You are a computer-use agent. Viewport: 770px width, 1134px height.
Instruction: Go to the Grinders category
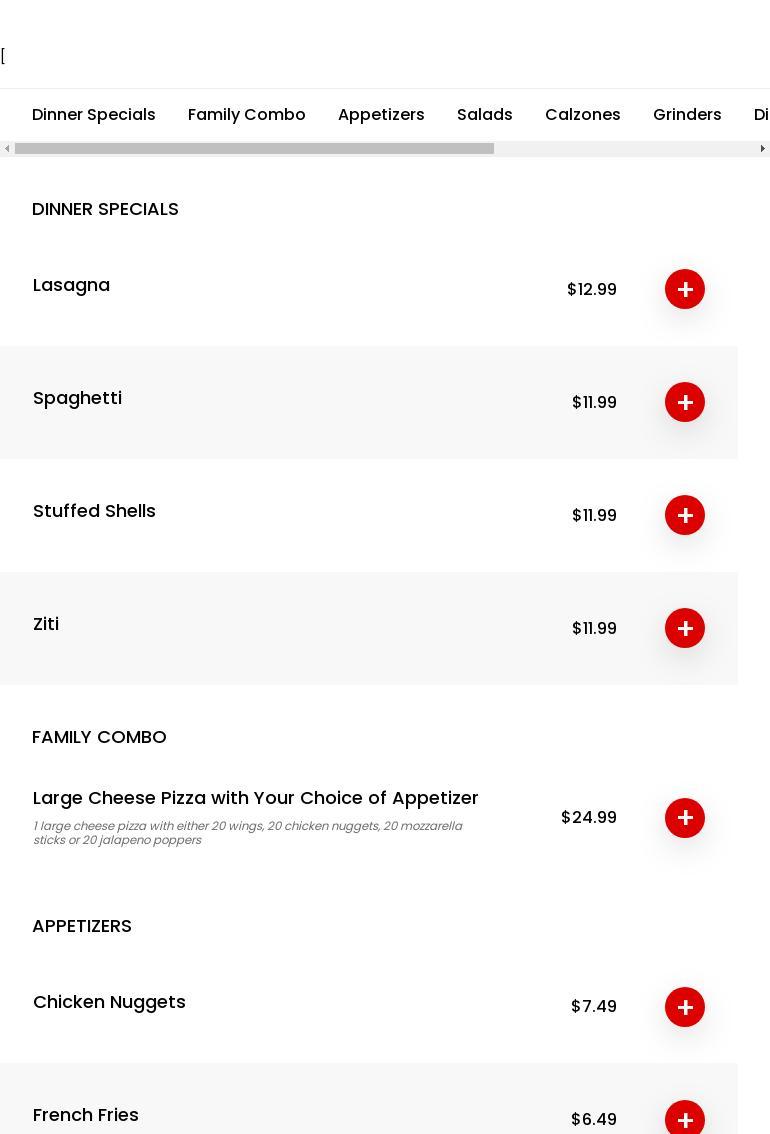click(687, 115)
